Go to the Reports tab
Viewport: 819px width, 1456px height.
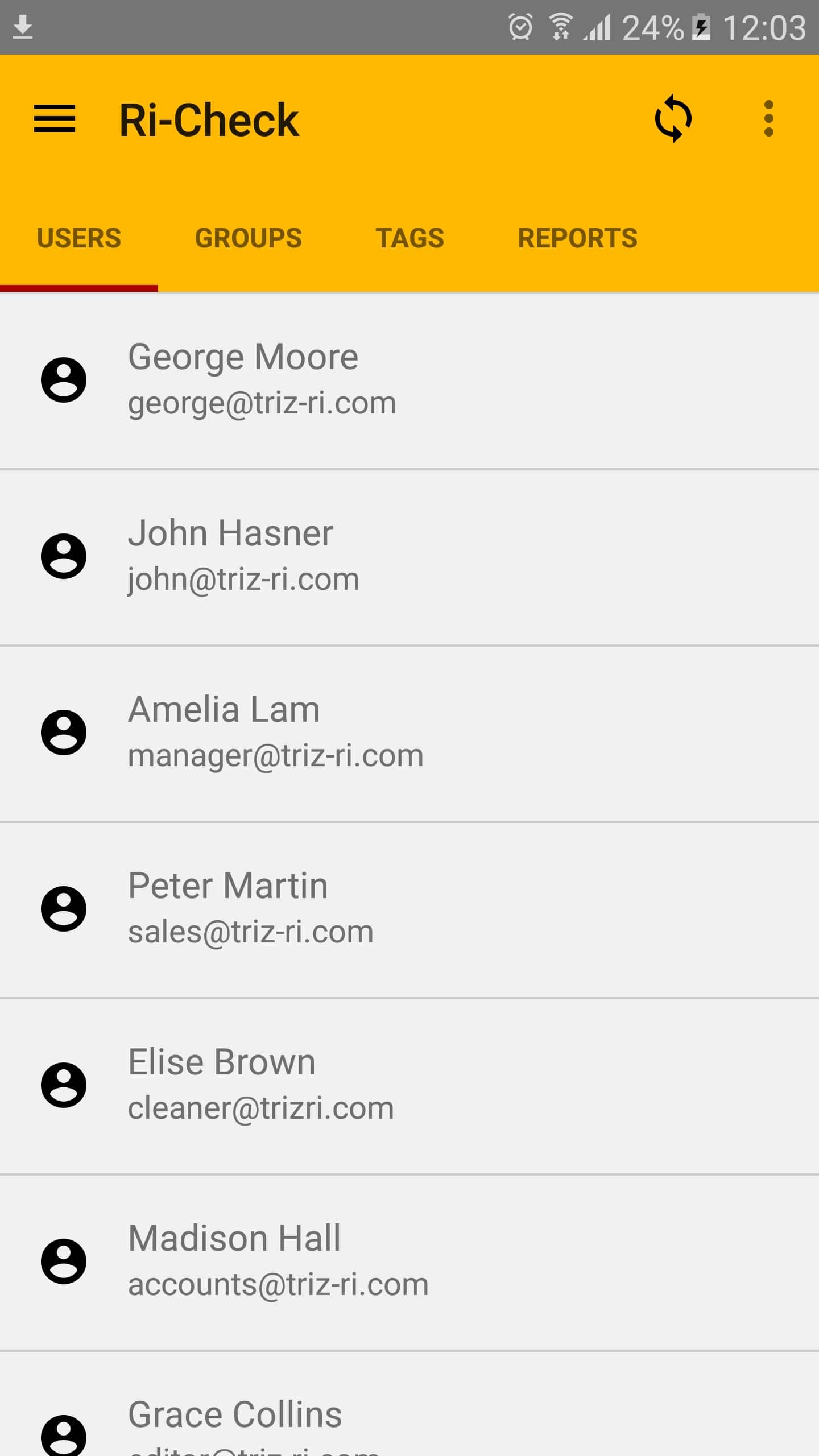pyautogui.click(x=578, y=238)
